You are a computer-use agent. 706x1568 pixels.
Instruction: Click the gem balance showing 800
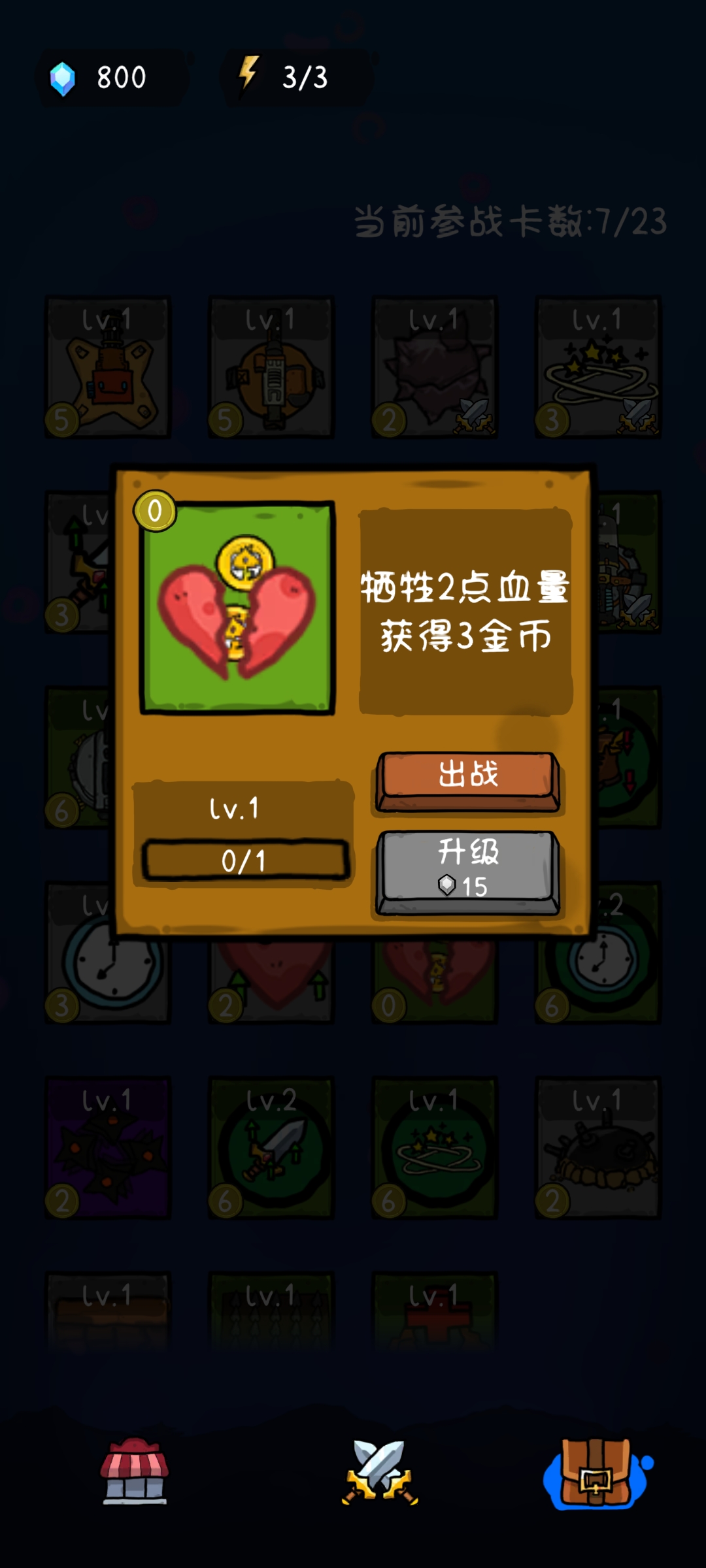tap(111, 77)
